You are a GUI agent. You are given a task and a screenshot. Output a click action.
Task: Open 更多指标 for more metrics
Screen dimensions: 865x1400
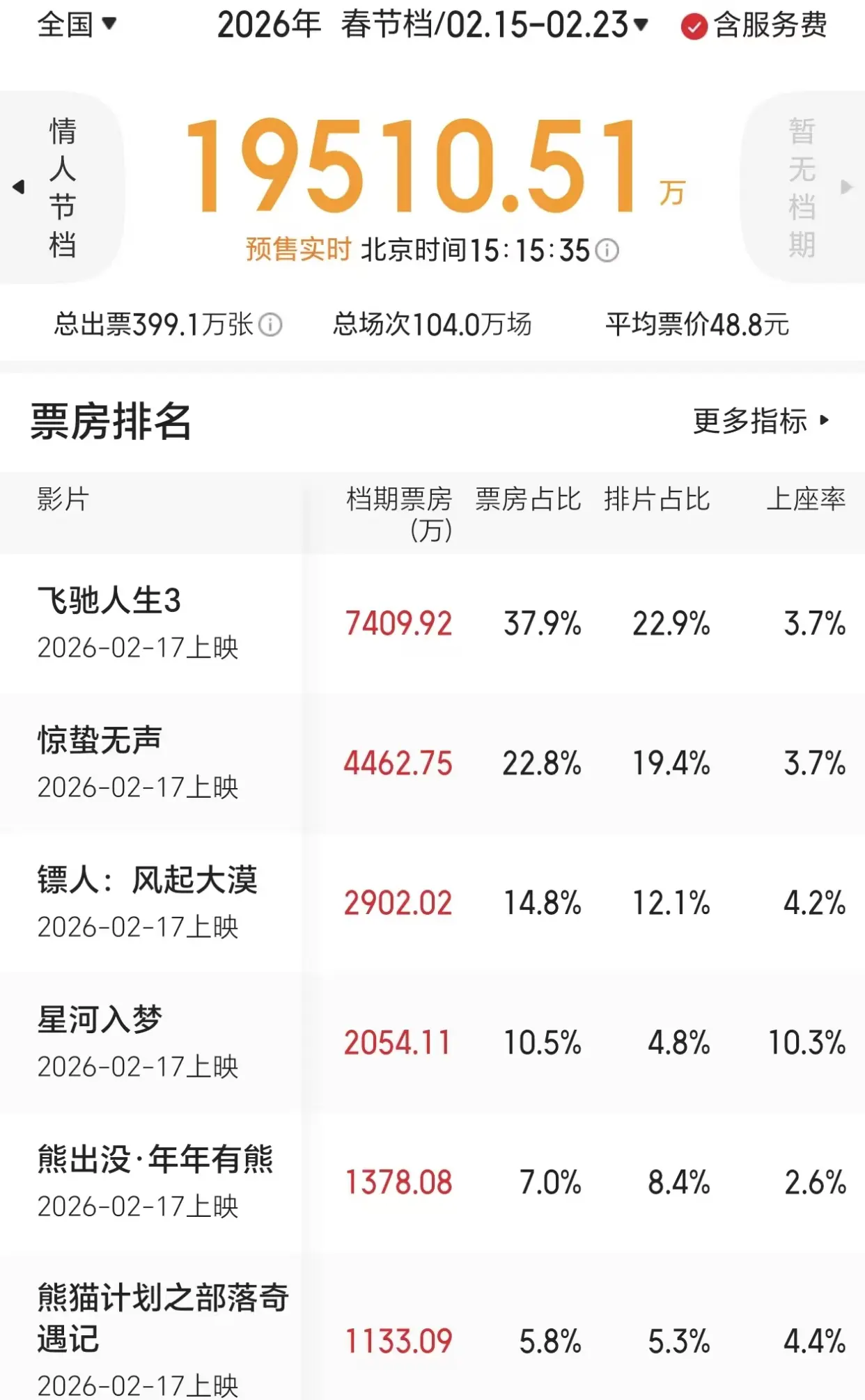point(761,421)
